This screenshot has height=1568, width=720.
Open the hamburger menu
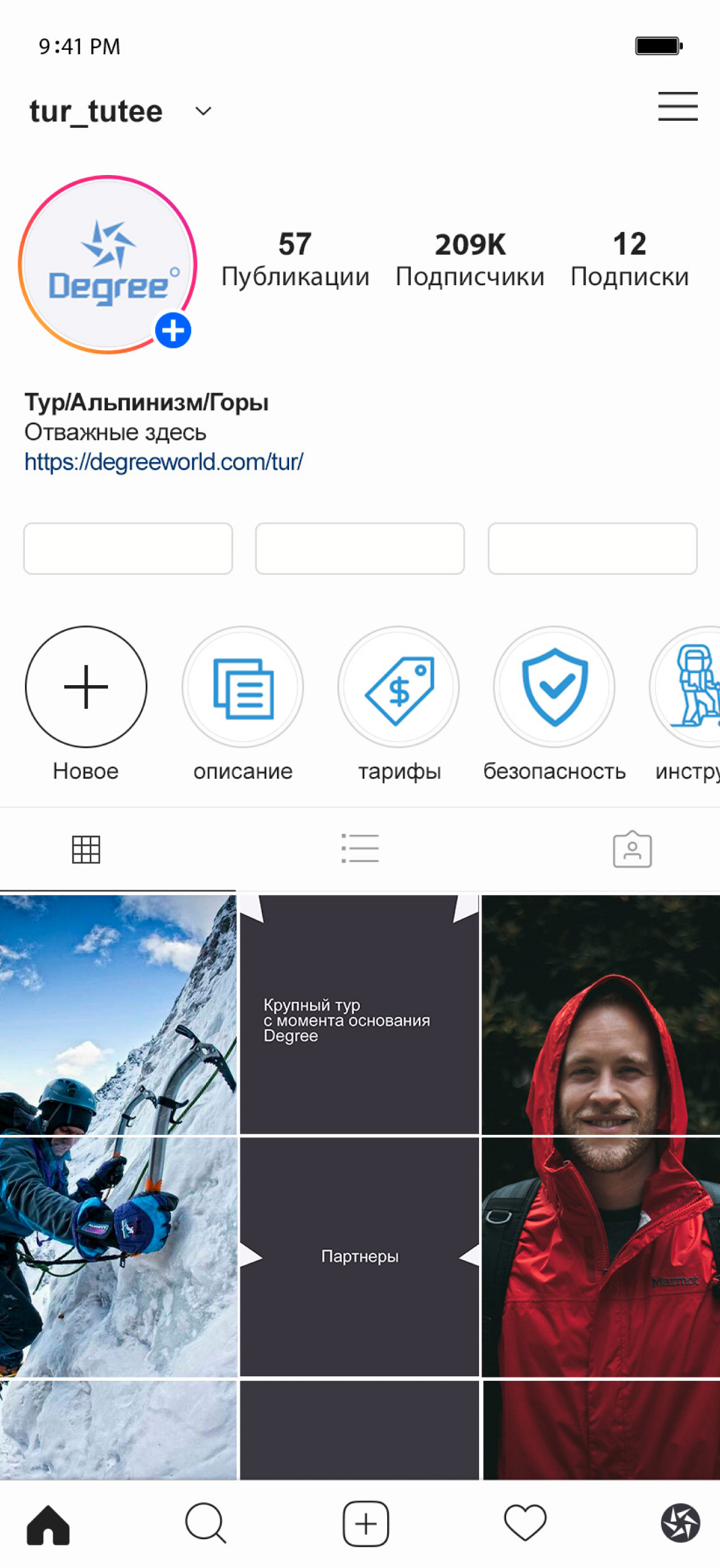677,106
